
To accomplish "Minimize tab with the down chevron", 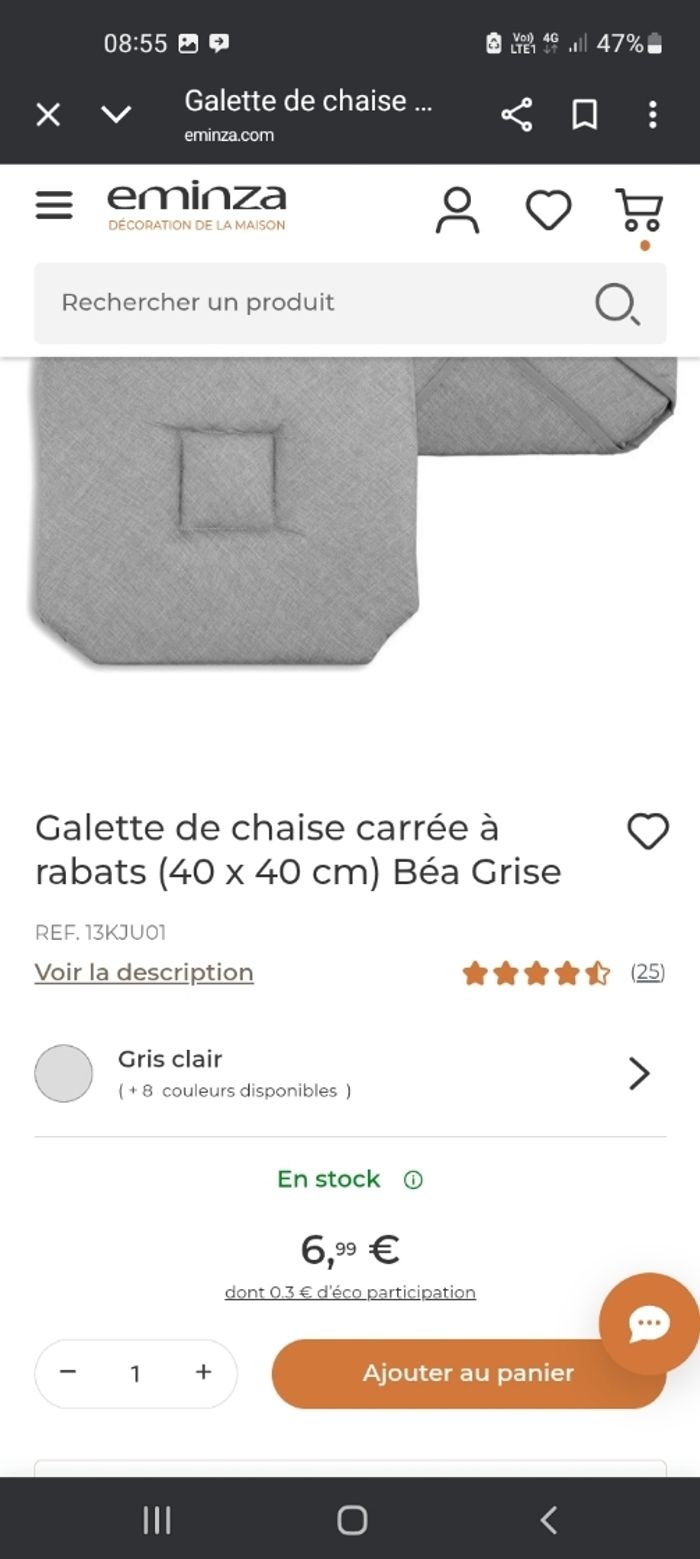I will 116,115.
